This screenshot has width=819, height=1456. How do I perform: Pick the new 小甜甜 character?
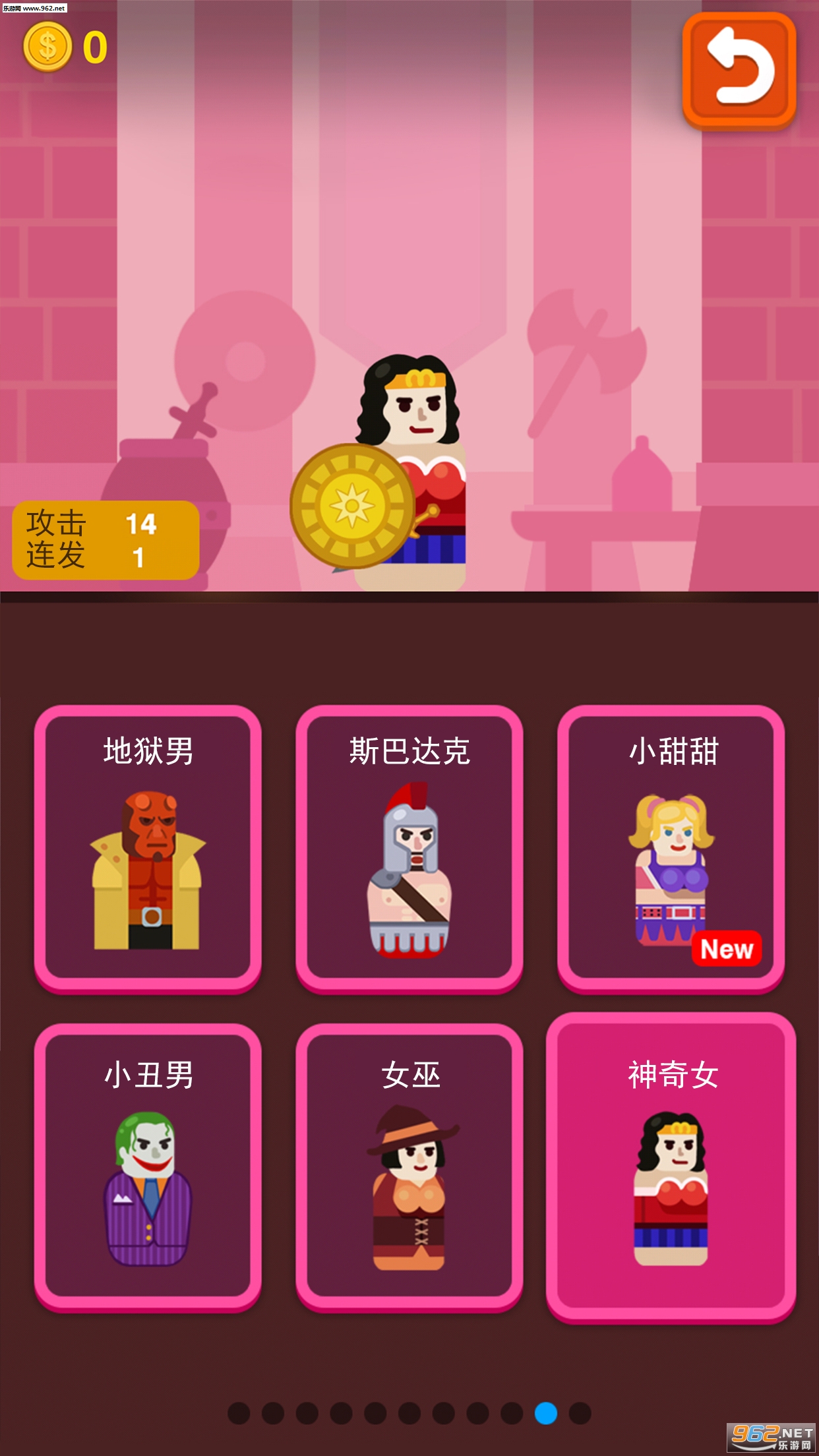pyautogui.click(x=671, y=848)
